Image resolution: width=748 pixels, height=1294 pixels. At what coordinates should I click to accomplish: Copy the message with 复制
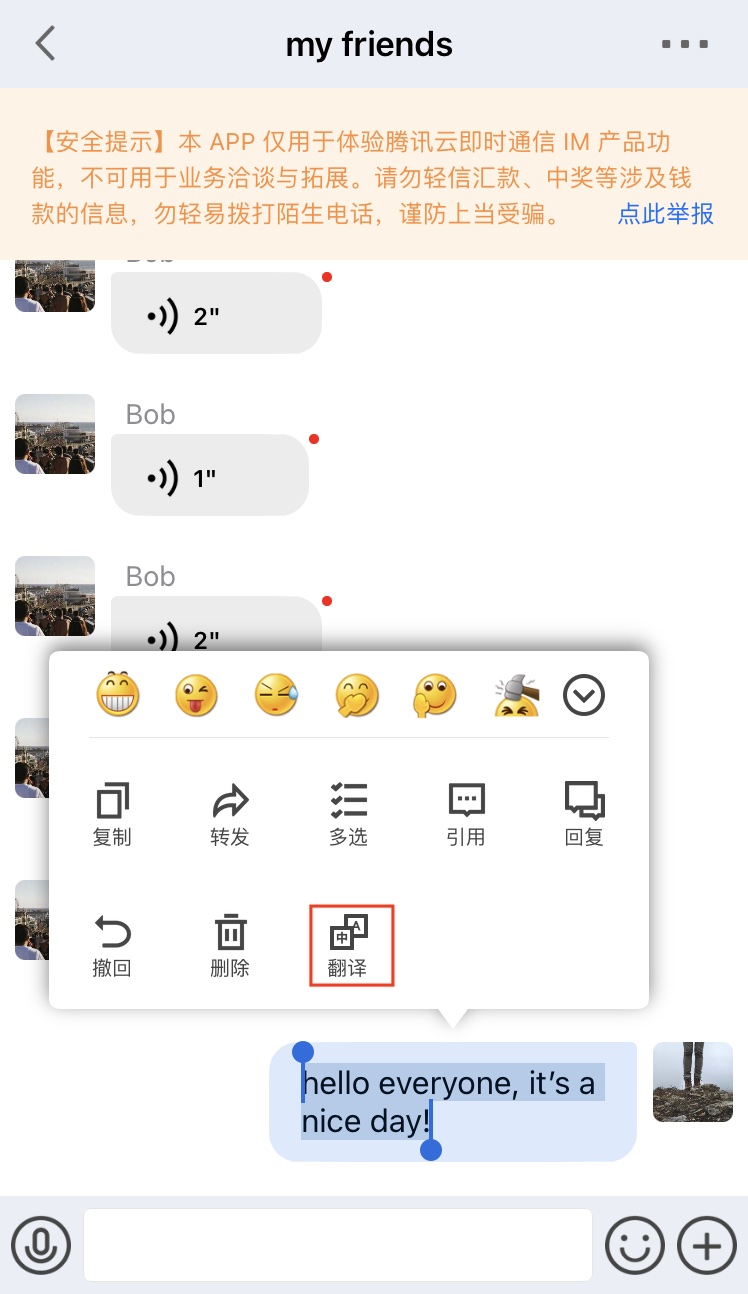click(112, 815)
